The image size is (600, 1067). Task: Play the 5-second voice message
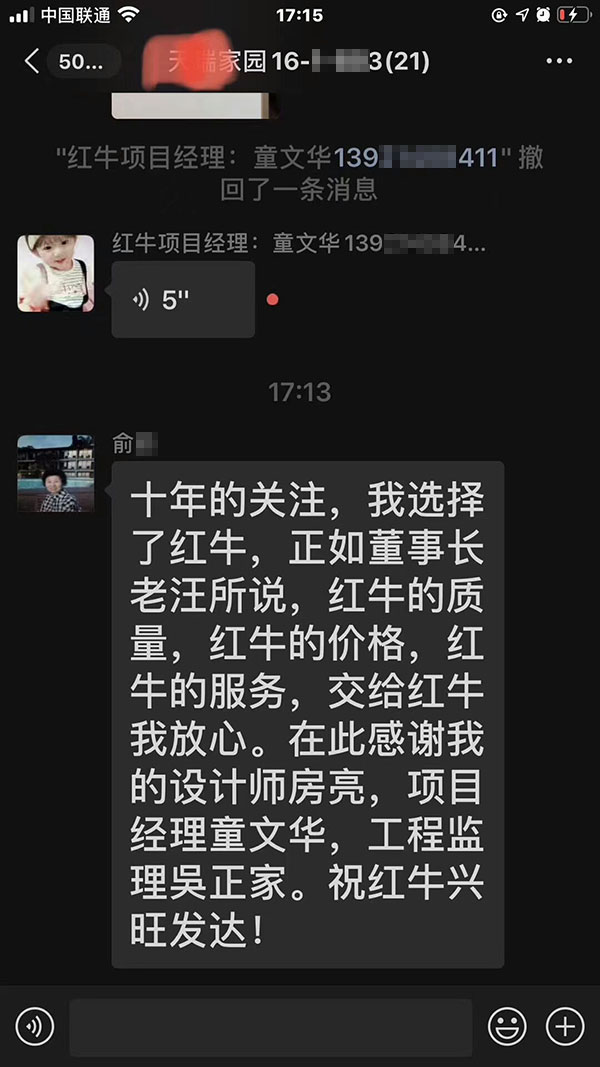(183, 299)
